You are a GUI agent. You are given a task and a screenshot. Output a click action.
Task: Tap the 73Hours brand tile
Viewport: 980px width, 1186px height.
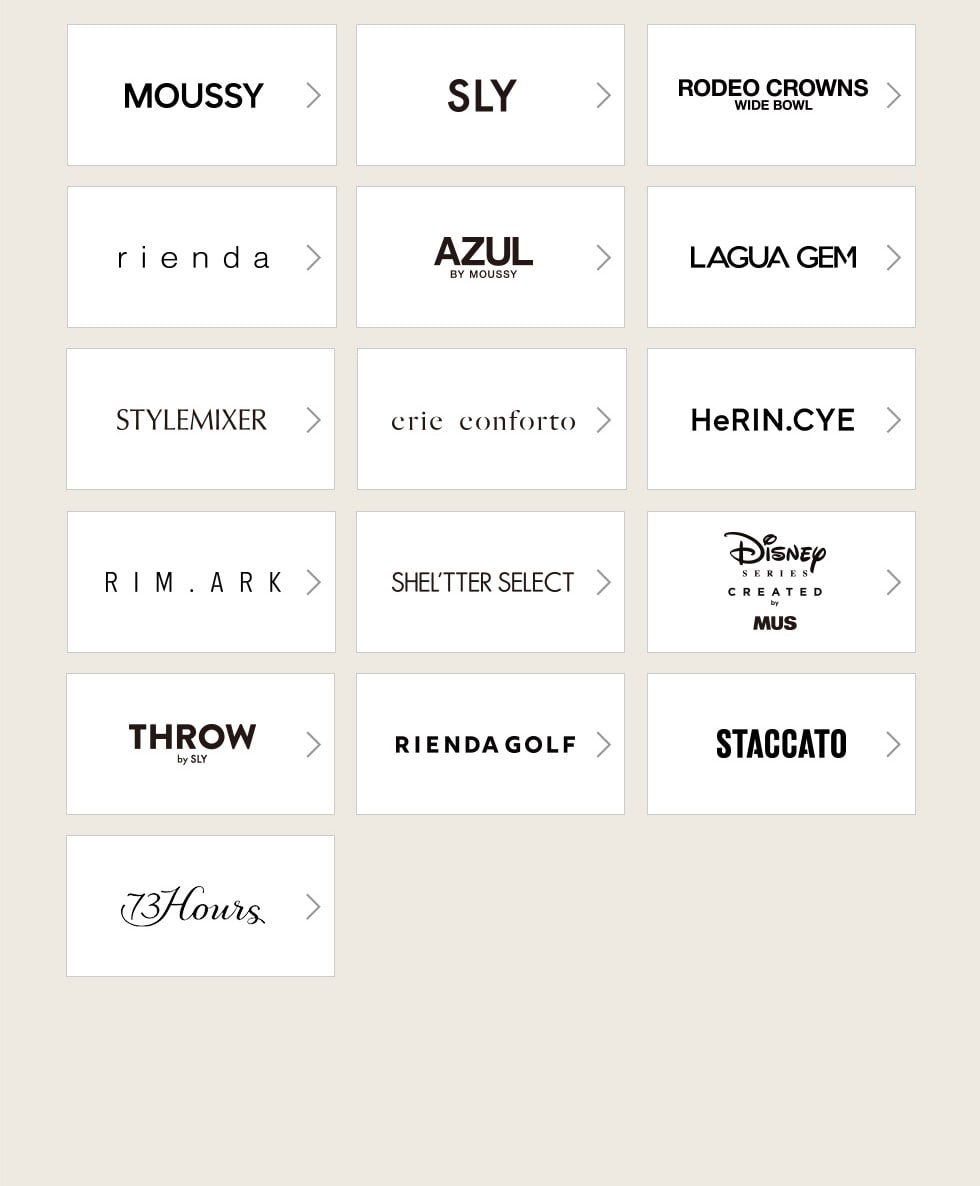tap(200, 905)
